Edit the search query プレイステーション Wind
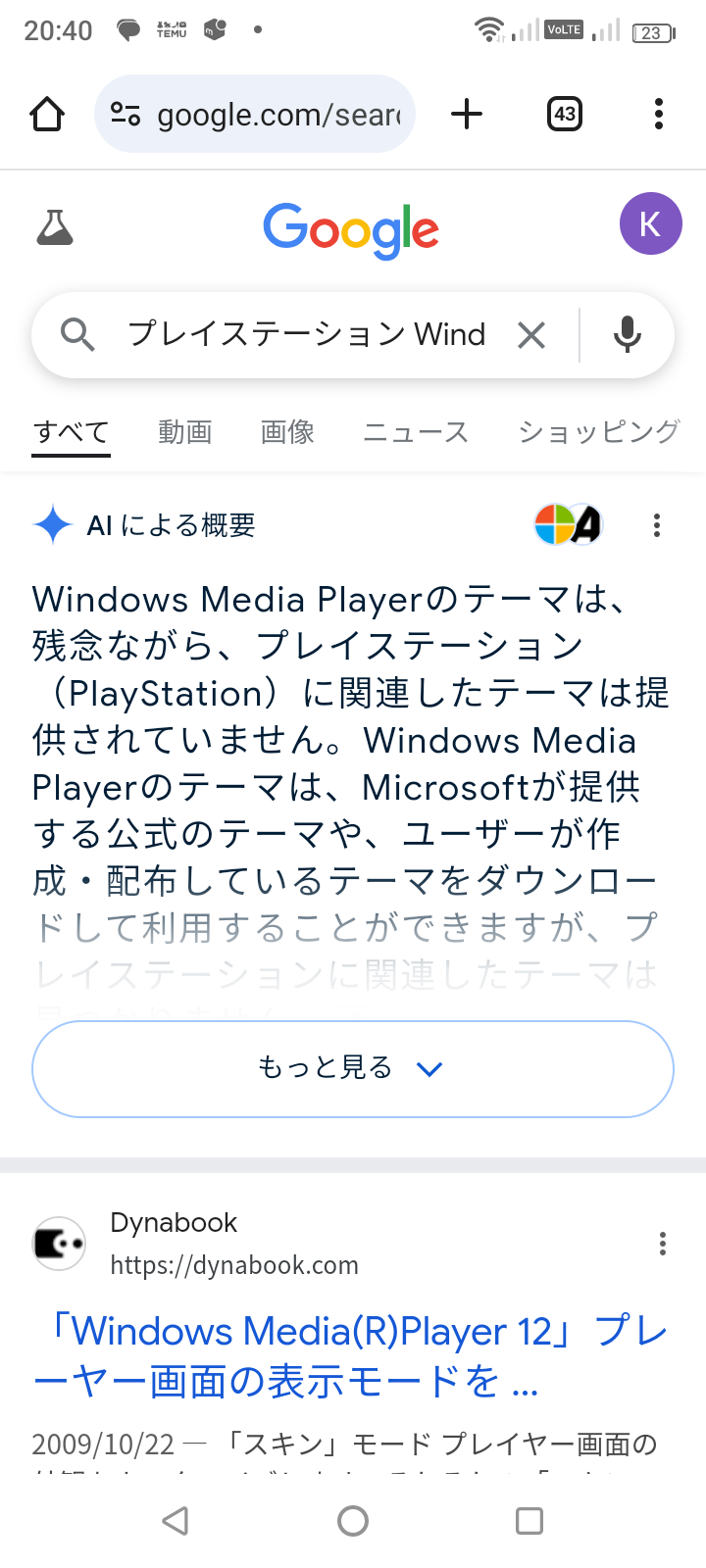706x1568 pixels. click(307, 334)
